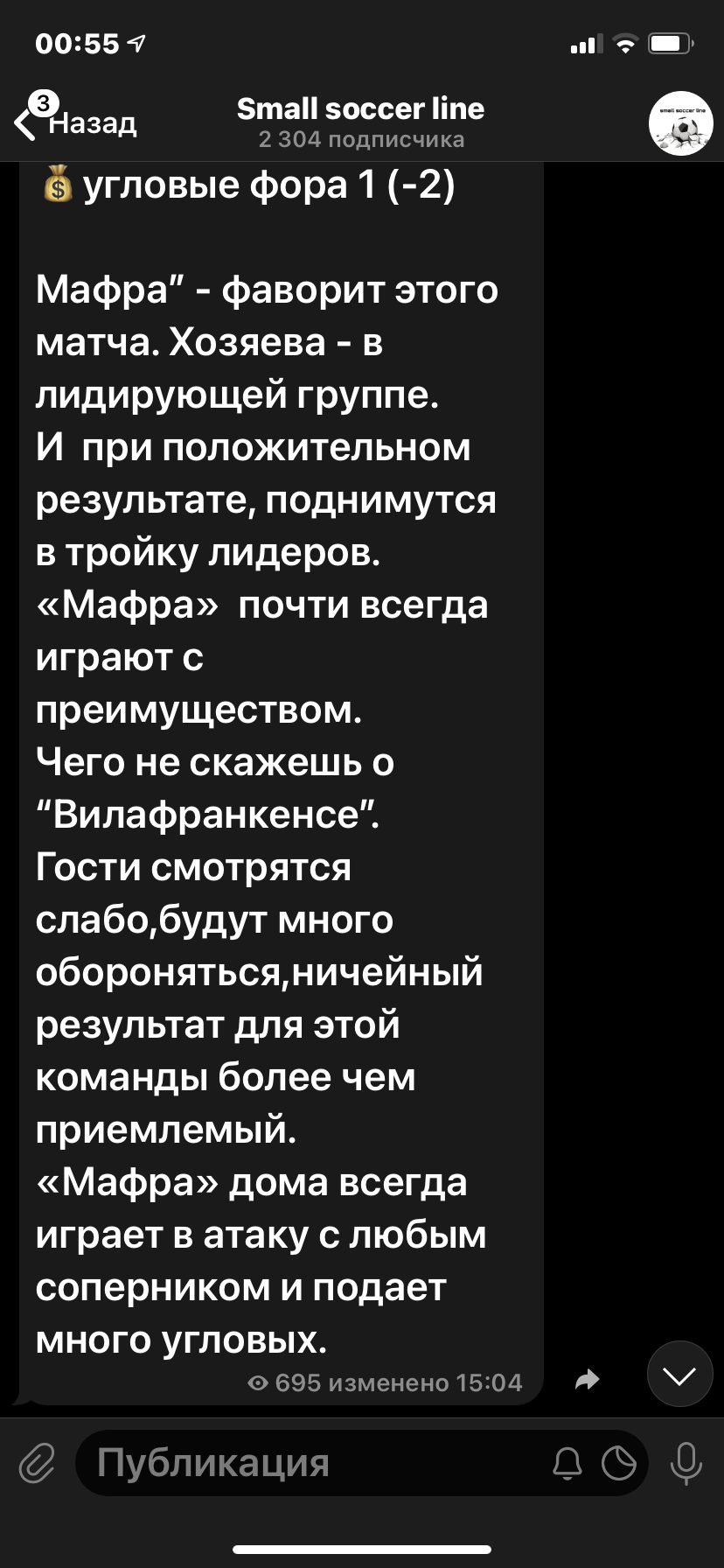Open the attachment paperclip
Image resolution: width=724 pixels, height=1568 pixels.
point(37,1462)
